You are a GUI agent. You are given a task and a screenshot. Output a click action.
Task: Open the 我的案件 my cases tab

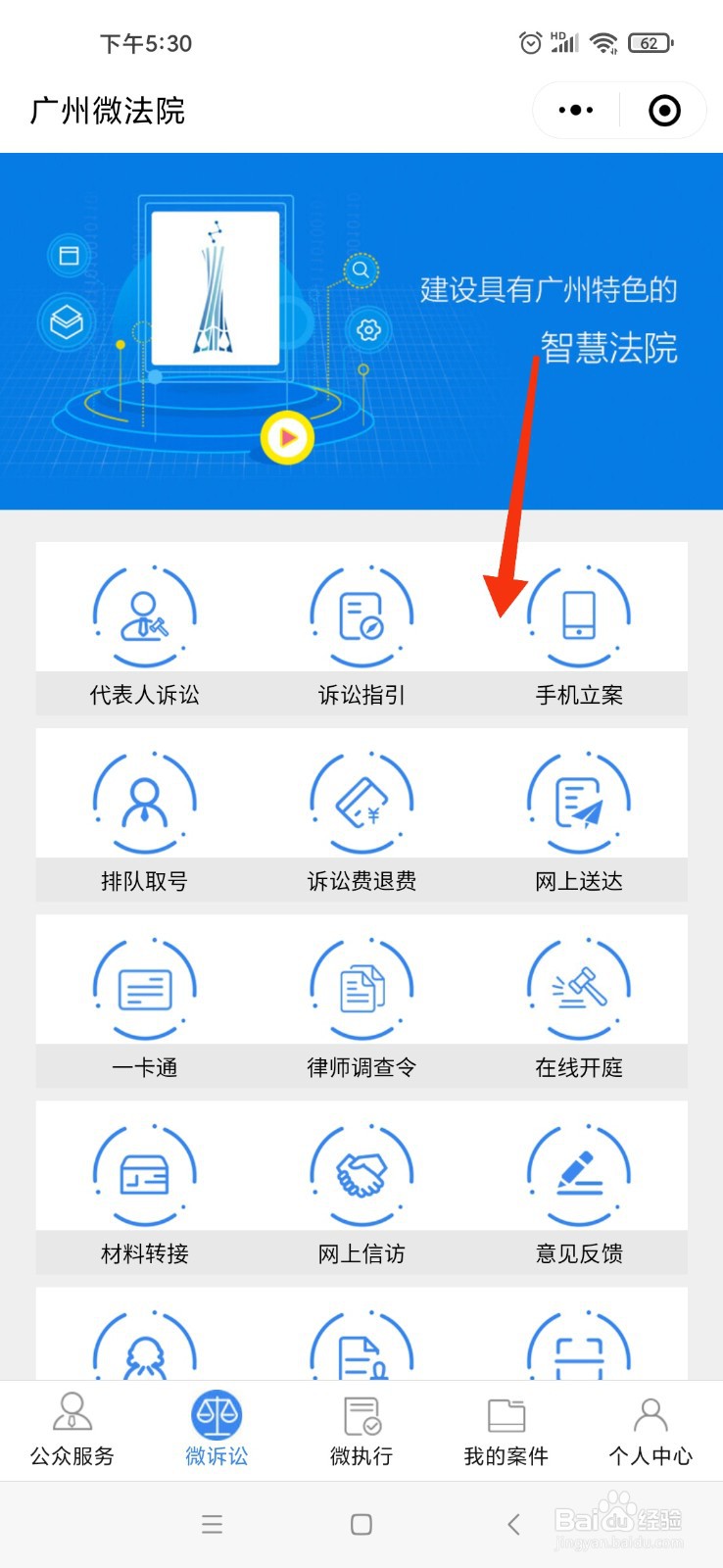[505, 1431]
